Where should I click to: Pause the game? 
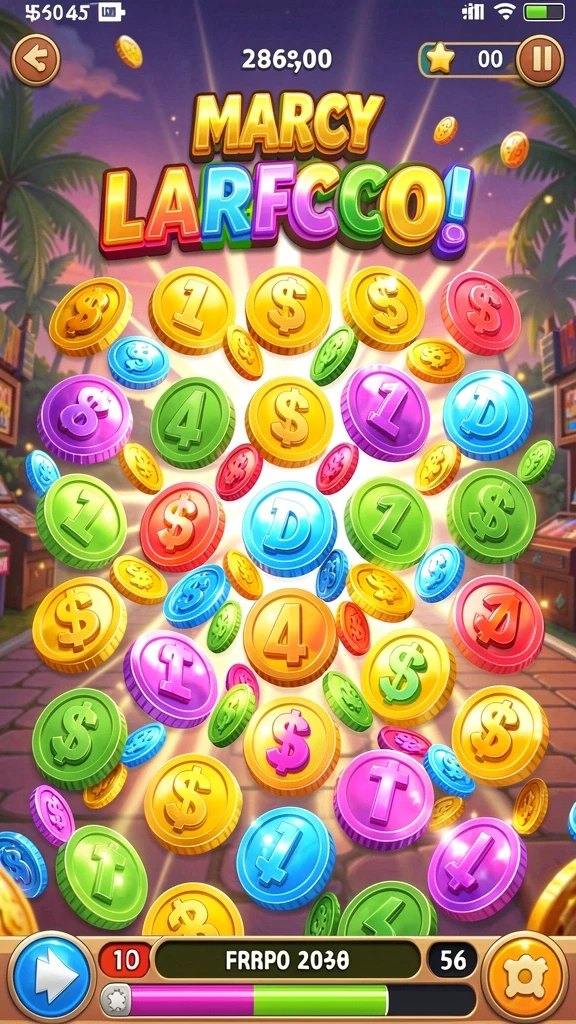[540, 61]
